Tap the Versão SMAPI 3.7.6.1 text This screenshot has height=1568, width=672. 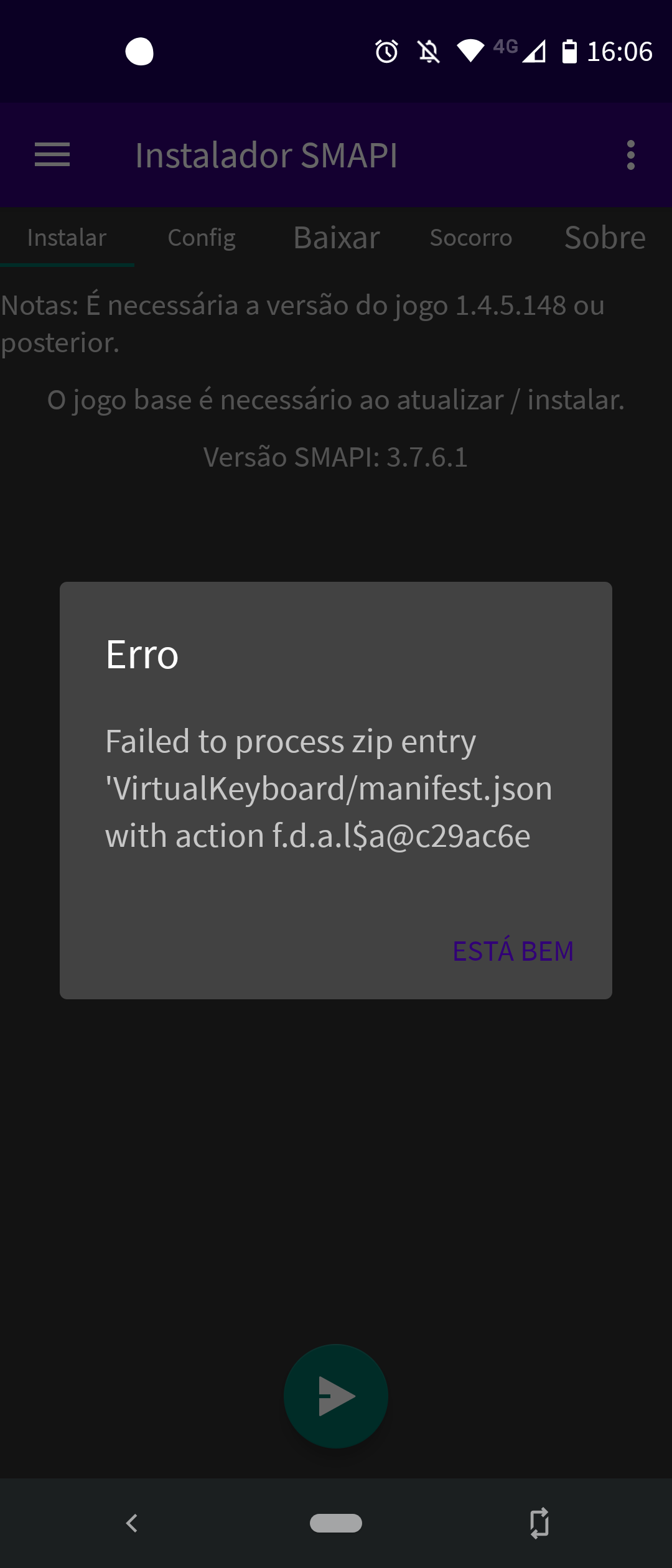336,457
